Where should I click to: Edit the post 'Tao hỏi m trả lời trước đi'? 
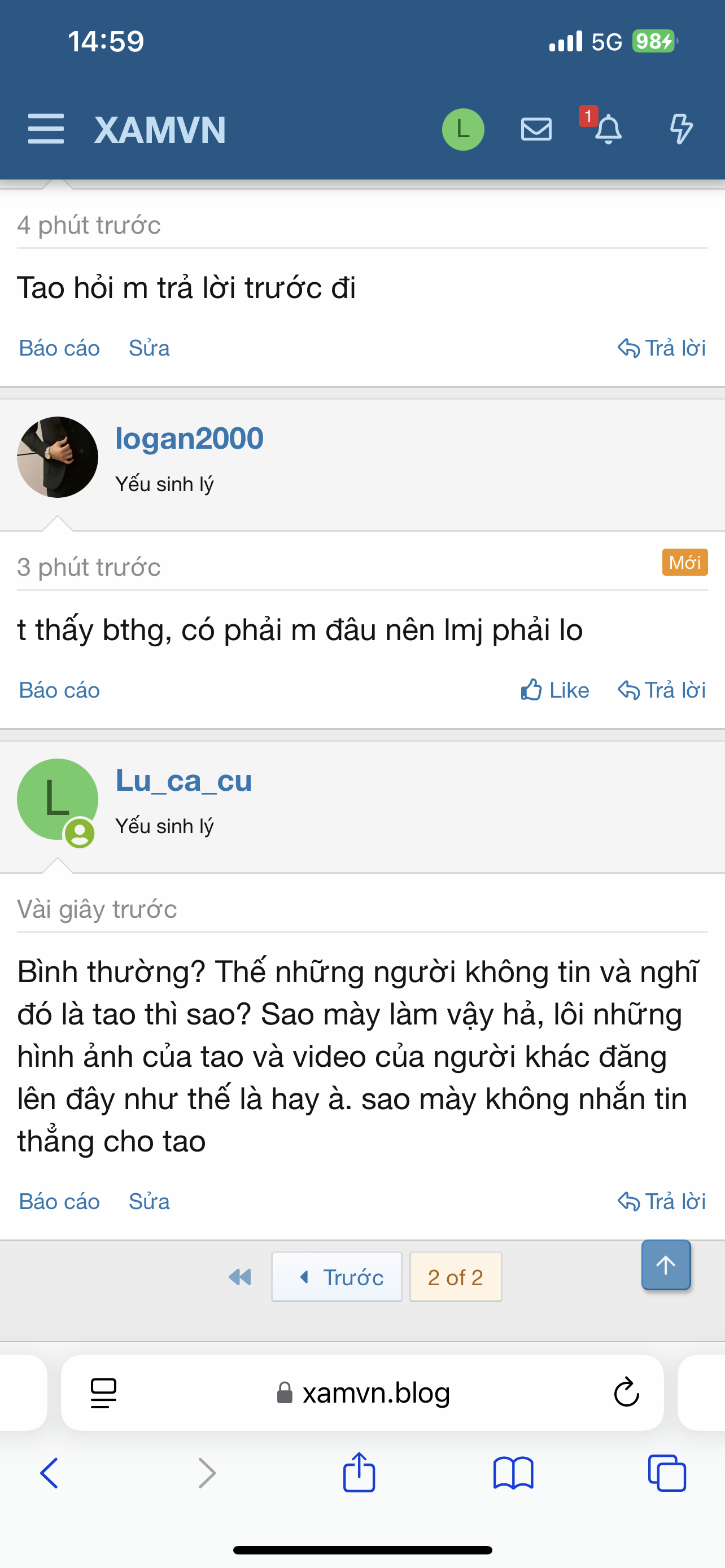click(149, 348)
